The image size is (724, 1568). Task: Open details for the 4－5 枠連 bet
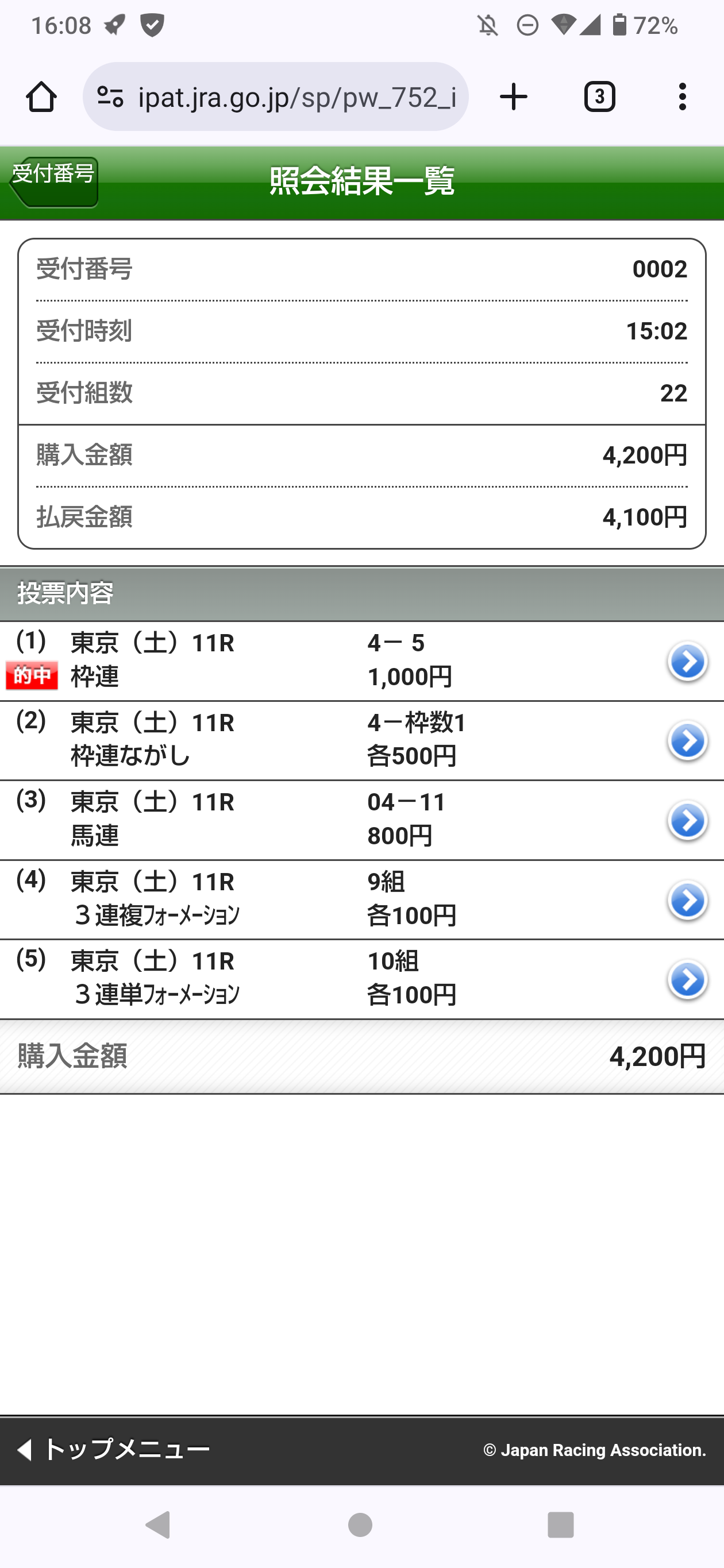click(x=687, y=661)
